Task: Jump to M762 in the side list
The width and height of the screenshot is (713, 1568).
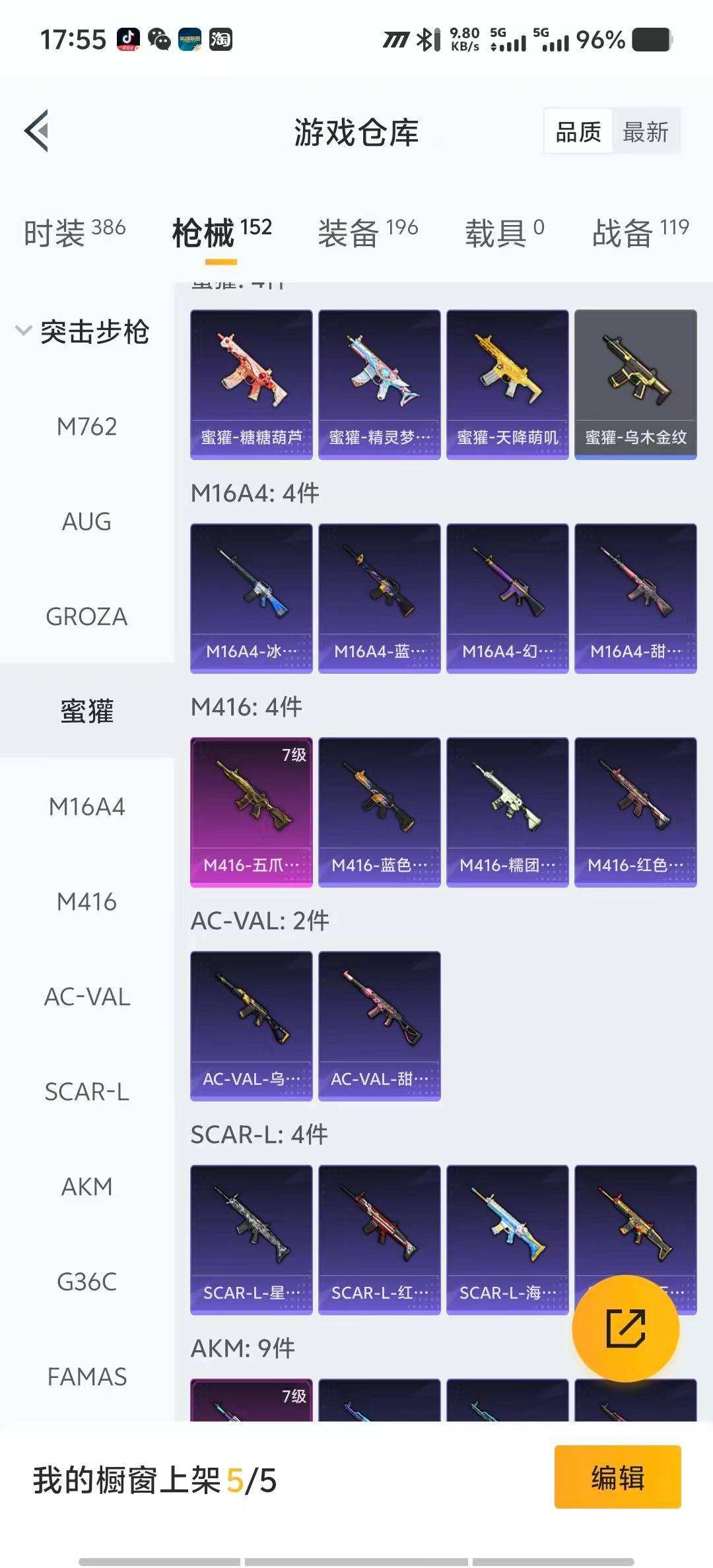Action: click(x=86, y=427)
